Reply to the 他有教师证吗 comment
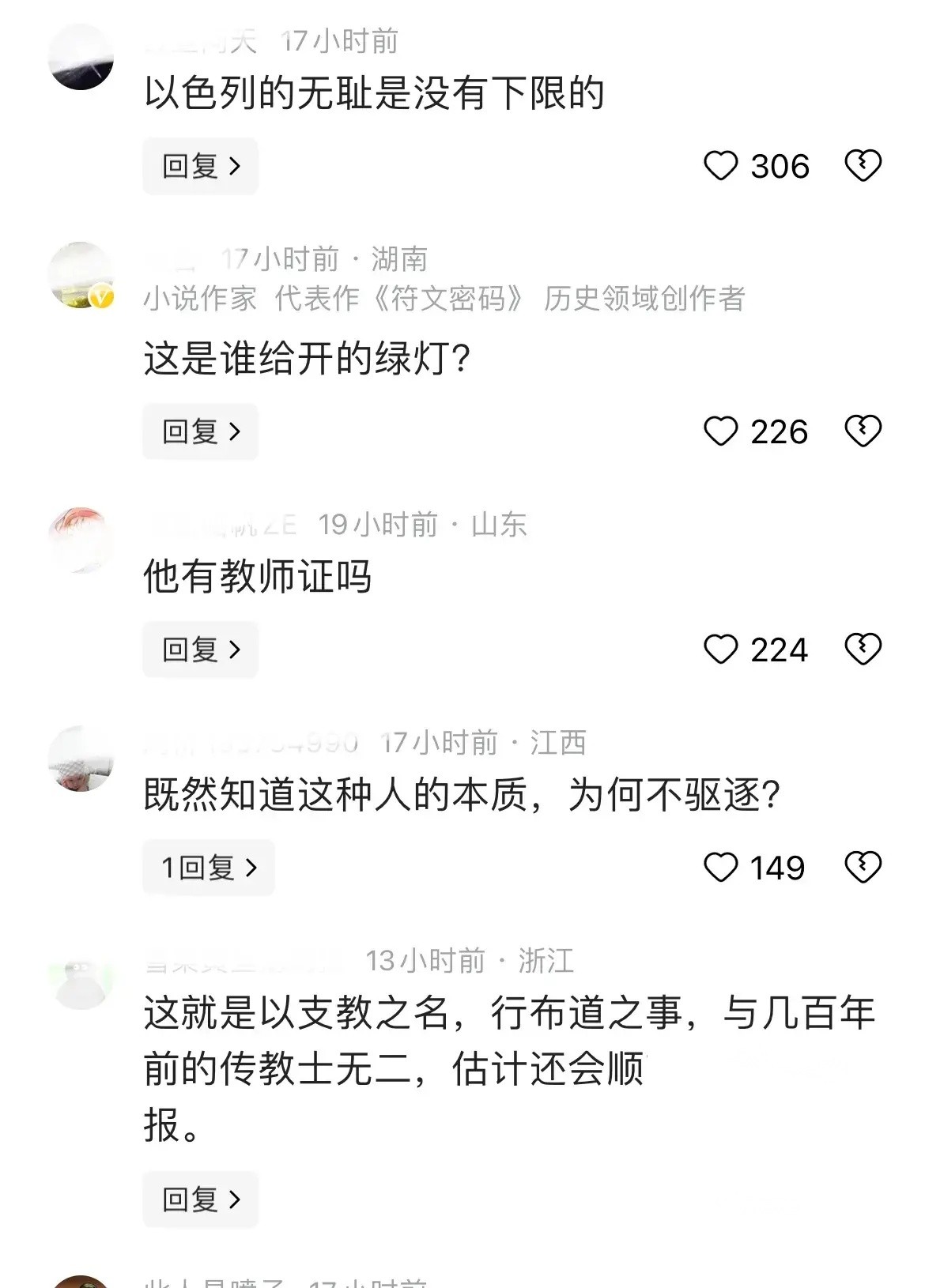 (200, 650)
